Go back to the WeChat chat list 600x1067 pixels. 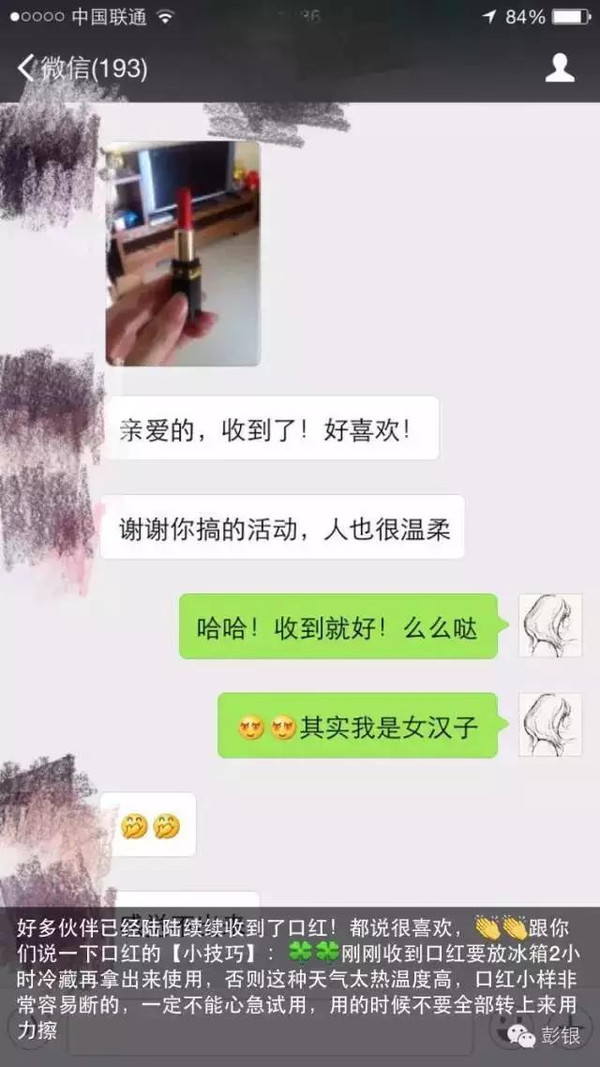pos(80,68)
